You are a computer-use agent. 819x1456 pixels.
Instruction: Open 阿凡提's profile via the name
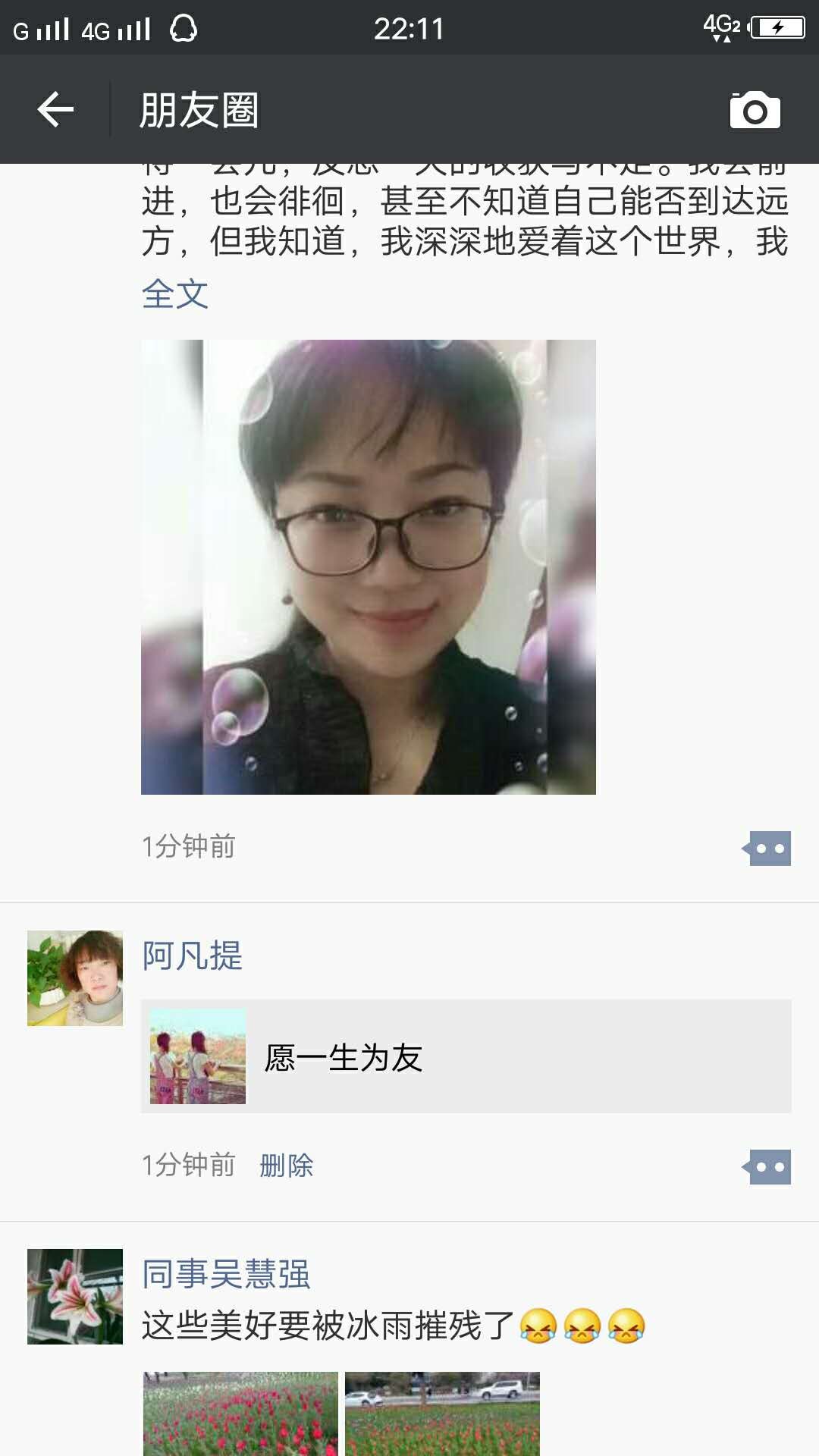point(193,955)
